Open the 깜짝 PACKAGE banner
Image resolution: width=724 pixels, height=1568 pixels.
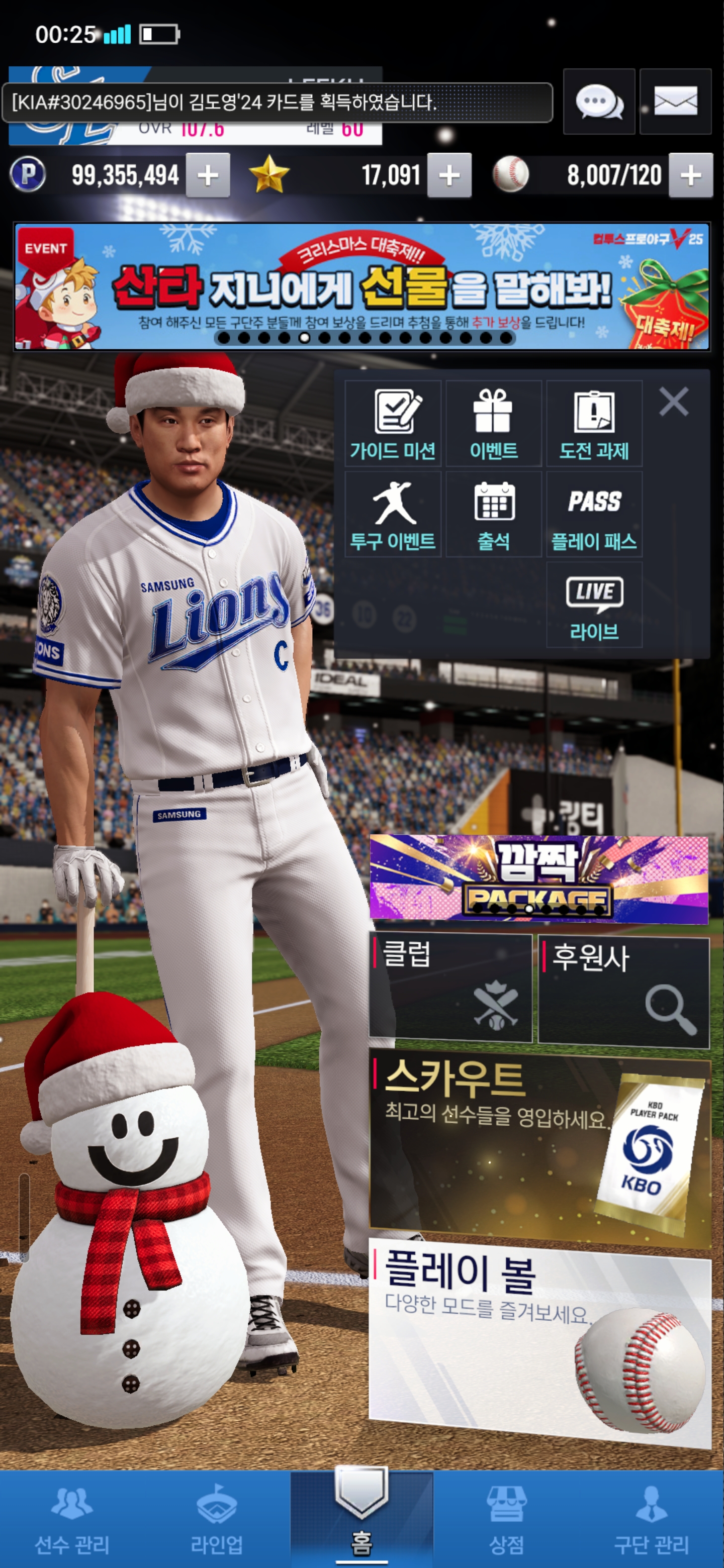pyautogui.click(x=539, y=878)
